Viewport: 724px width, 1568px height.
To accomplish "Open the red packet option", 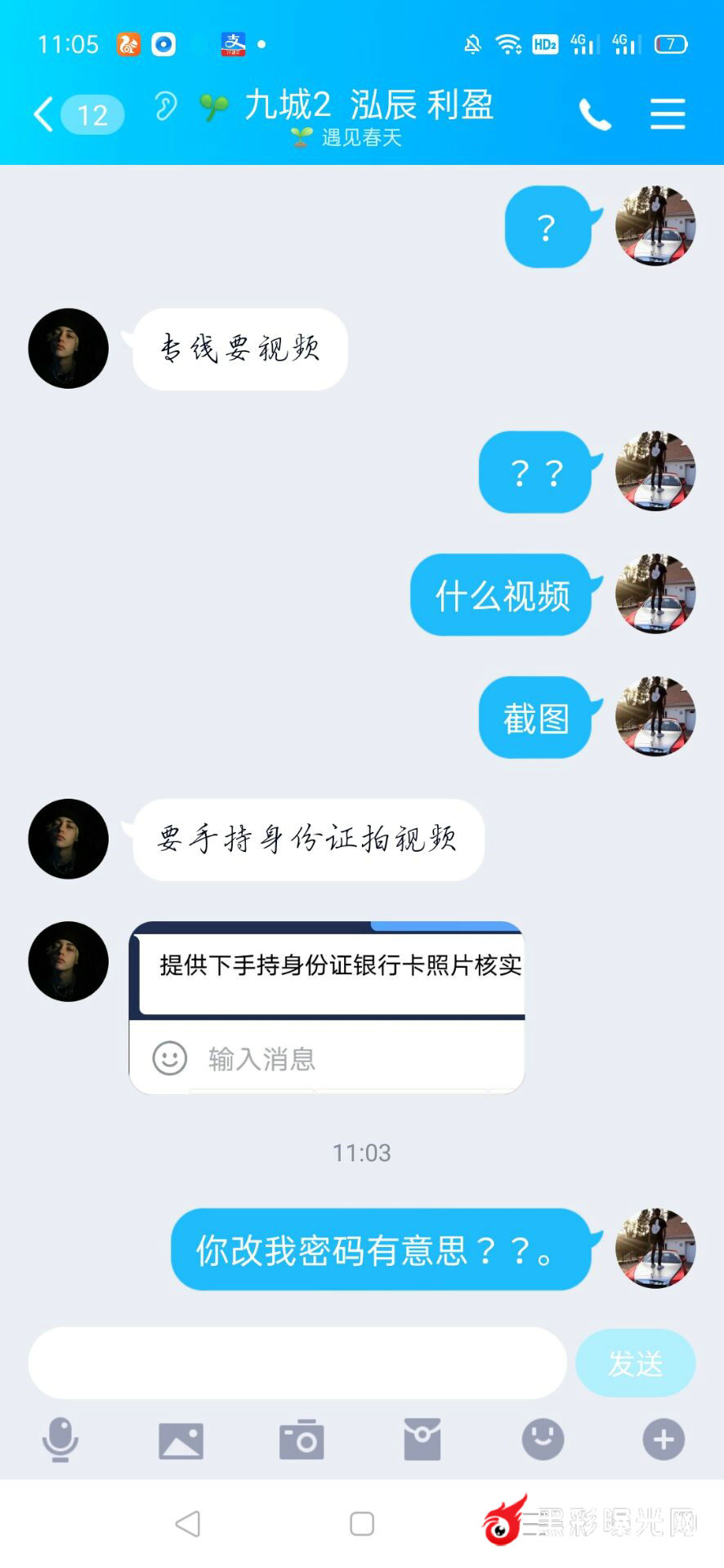I will (x=422, y=1439).
